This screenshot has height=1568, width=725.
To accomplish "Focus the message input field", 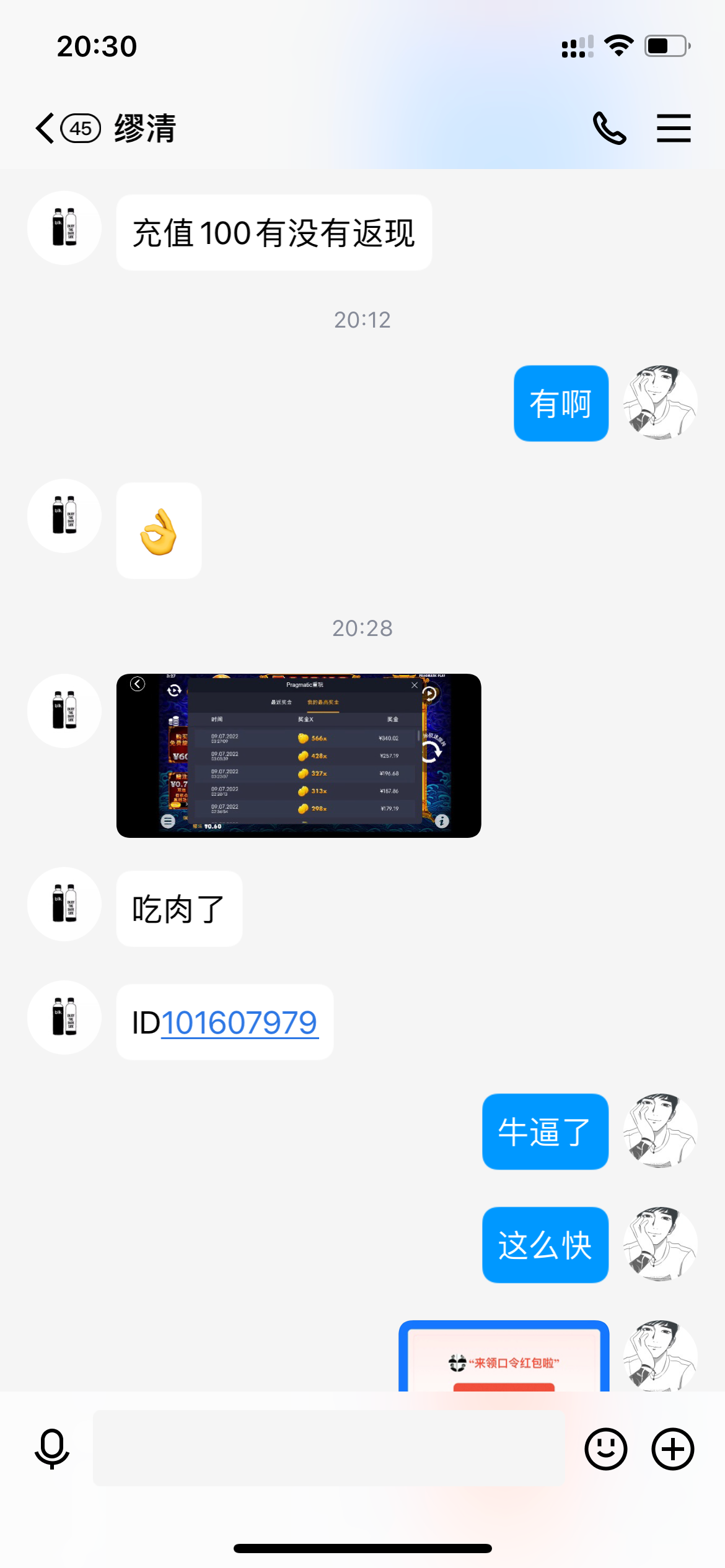I will tap(328, 1448).
